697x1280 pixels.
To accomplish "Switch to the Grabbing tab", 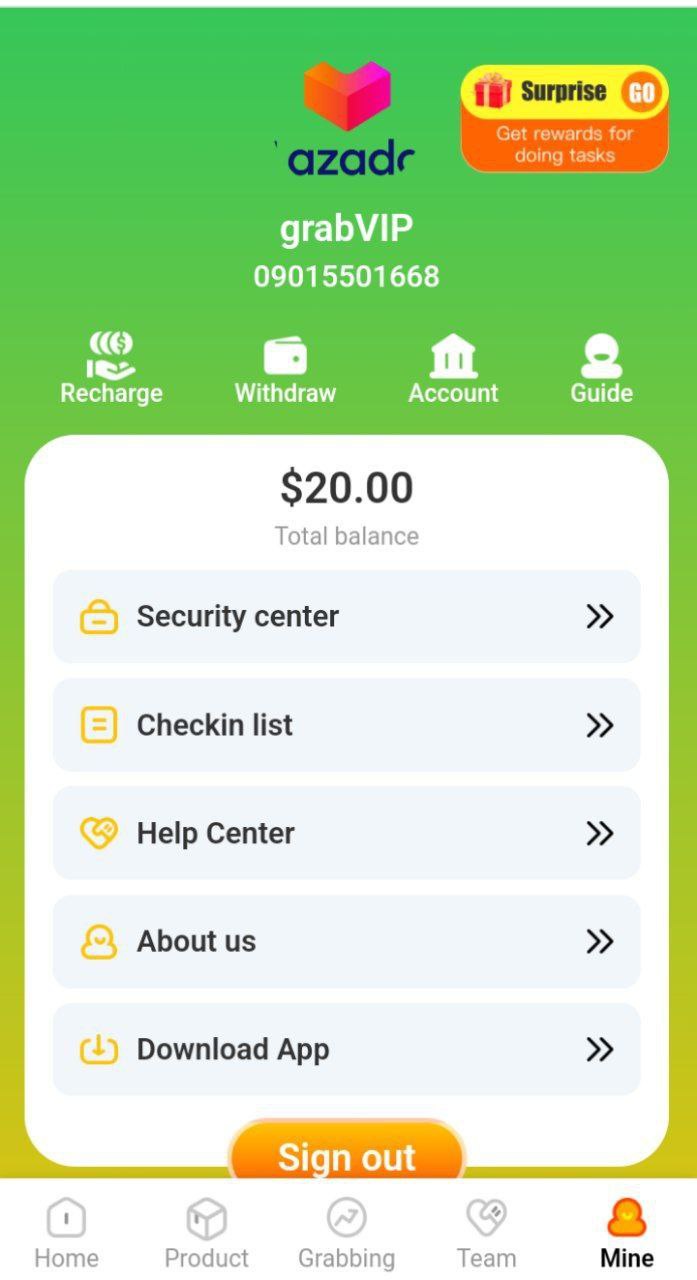I will click(x=346, y=1234).
